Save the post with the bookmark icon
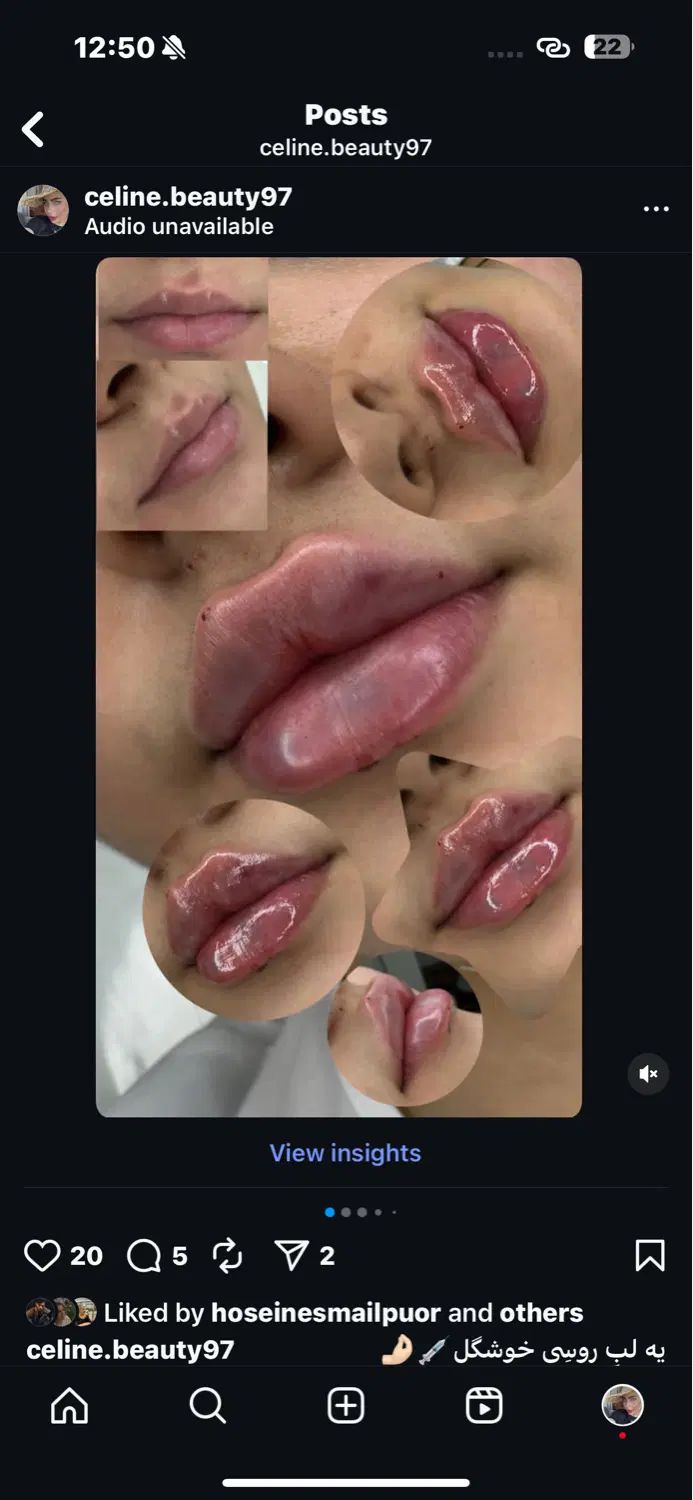The image size is (693, 1500). point(650,1256)
